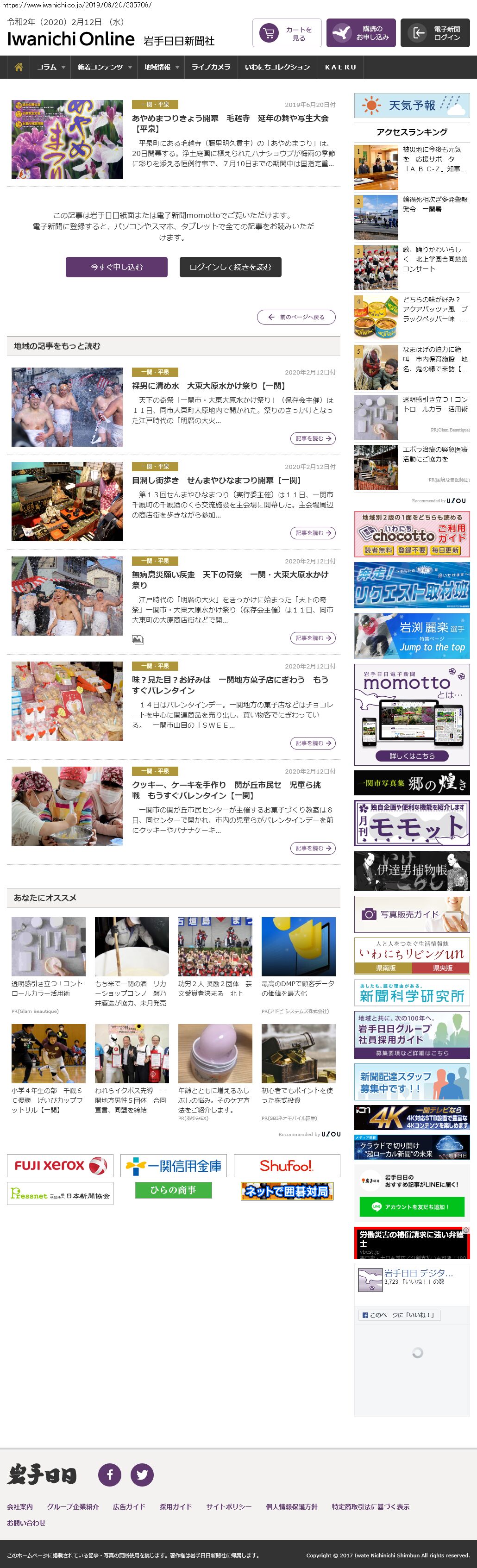
Task: Open いわにちコレクション in the navigation bar
Action: [x=277, y=67]
